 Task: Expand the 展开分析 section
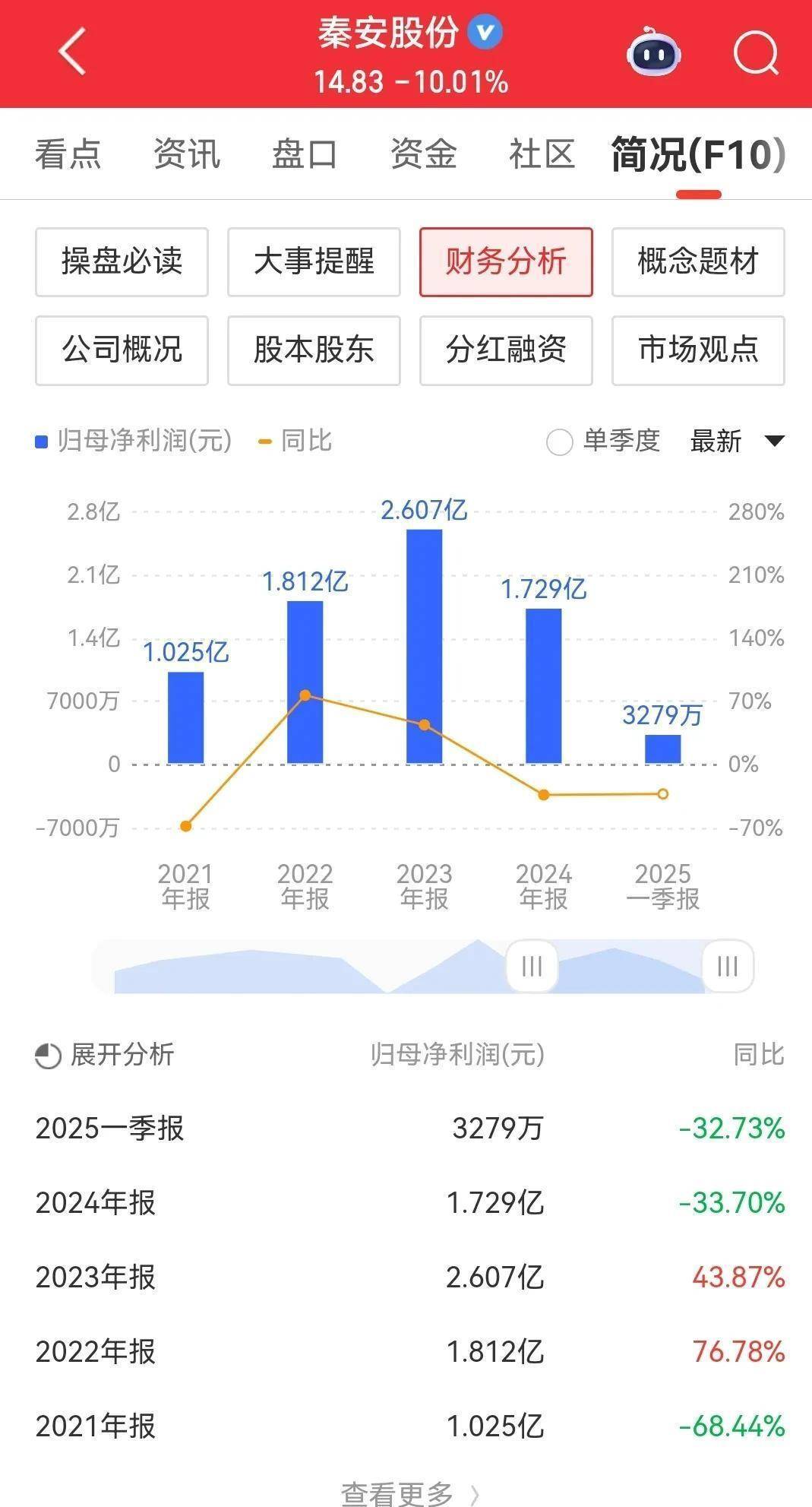point(122,1055)
